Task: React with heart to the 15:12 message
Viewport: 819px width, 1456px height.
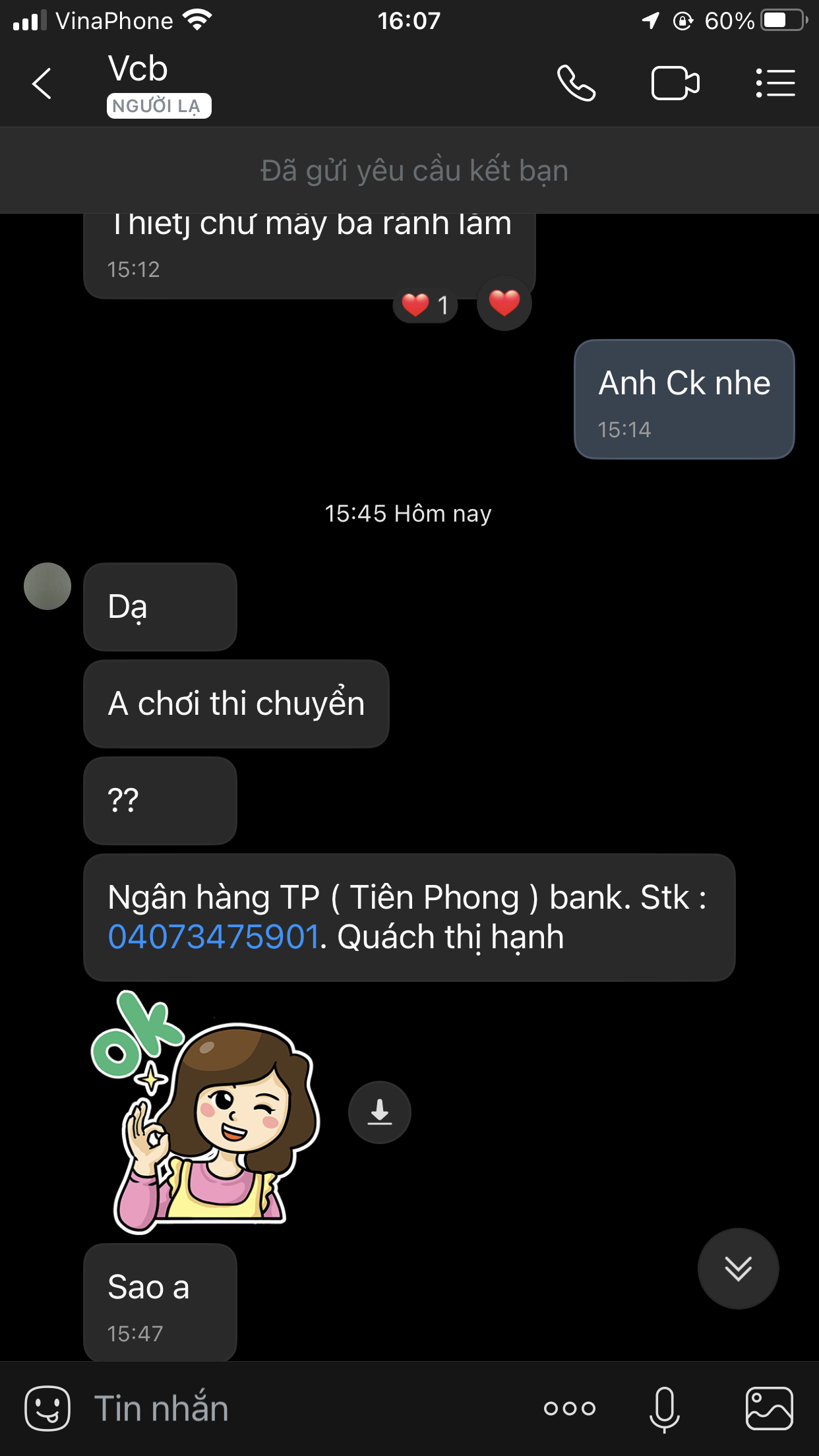Action: tap(504, 303)
